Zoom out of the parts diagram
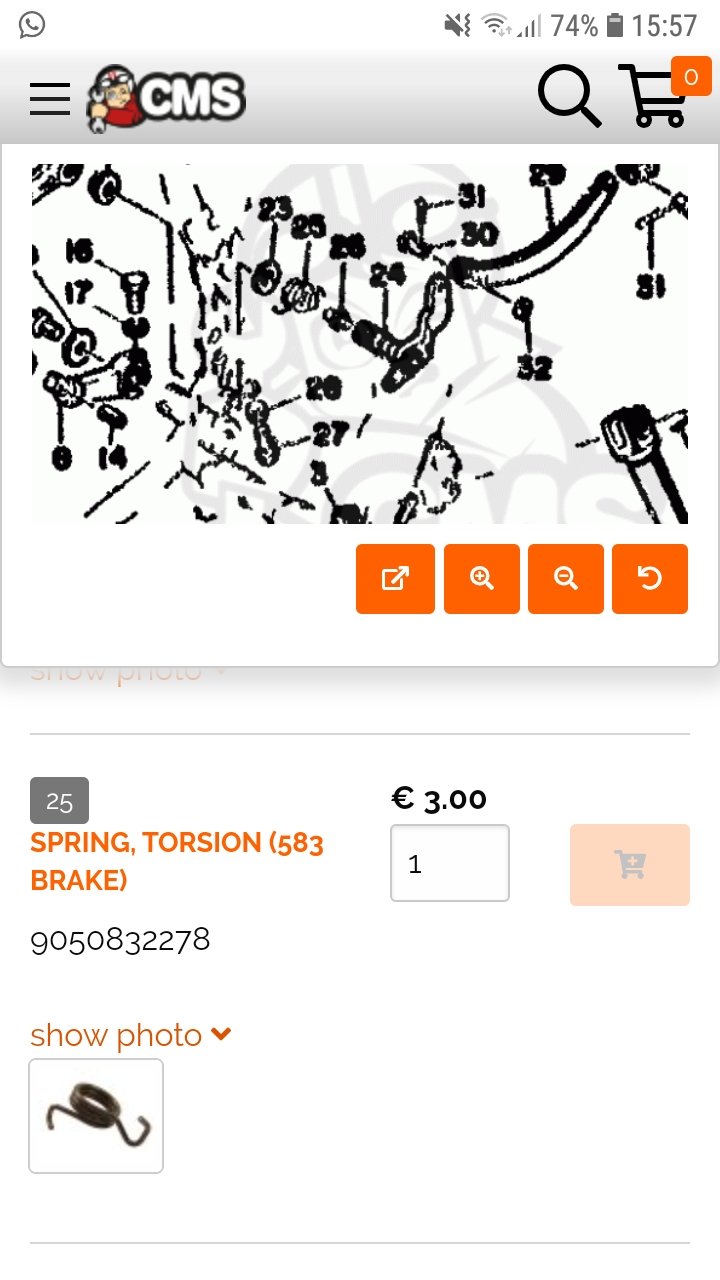Image resolution: width=720 pixels, height=1280 pixels. coord(566,579)
